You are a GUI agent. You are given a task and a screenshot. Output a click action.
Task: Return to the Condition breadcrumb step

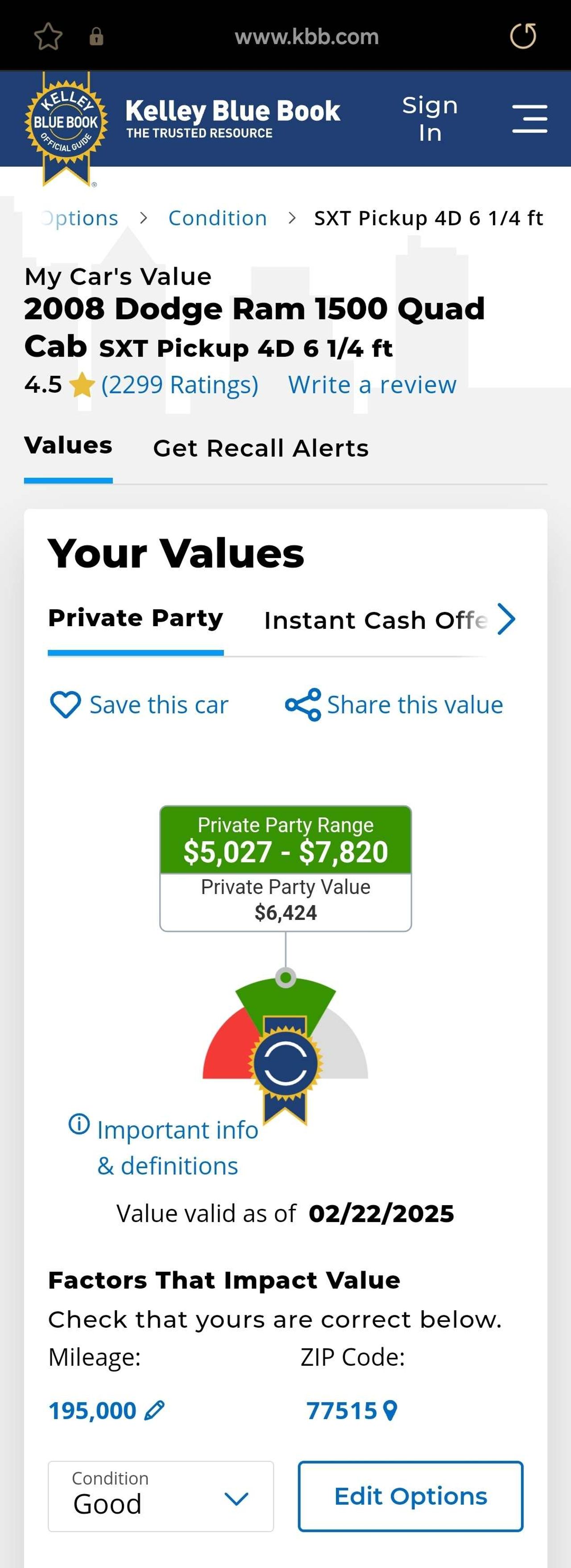tap(218, 218)
